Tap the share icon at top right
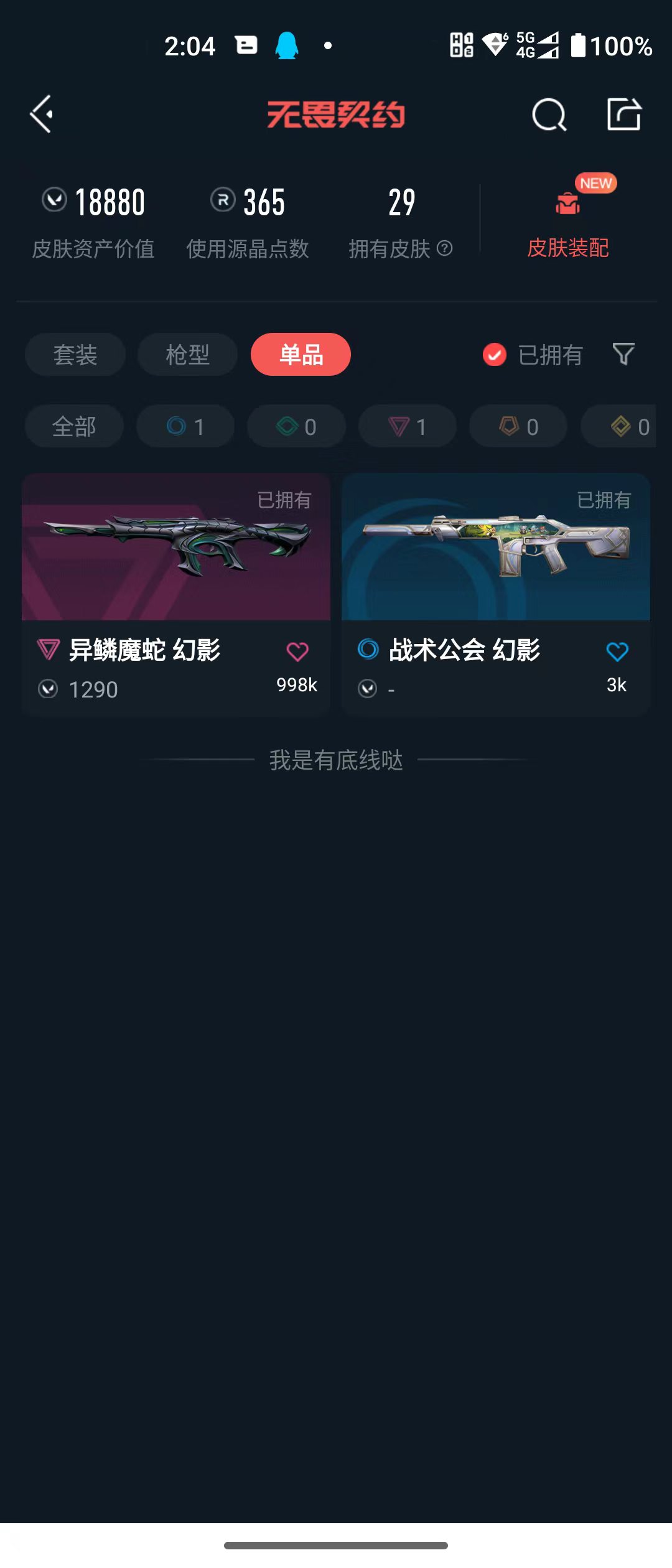672x1568 pixels. 624,114
